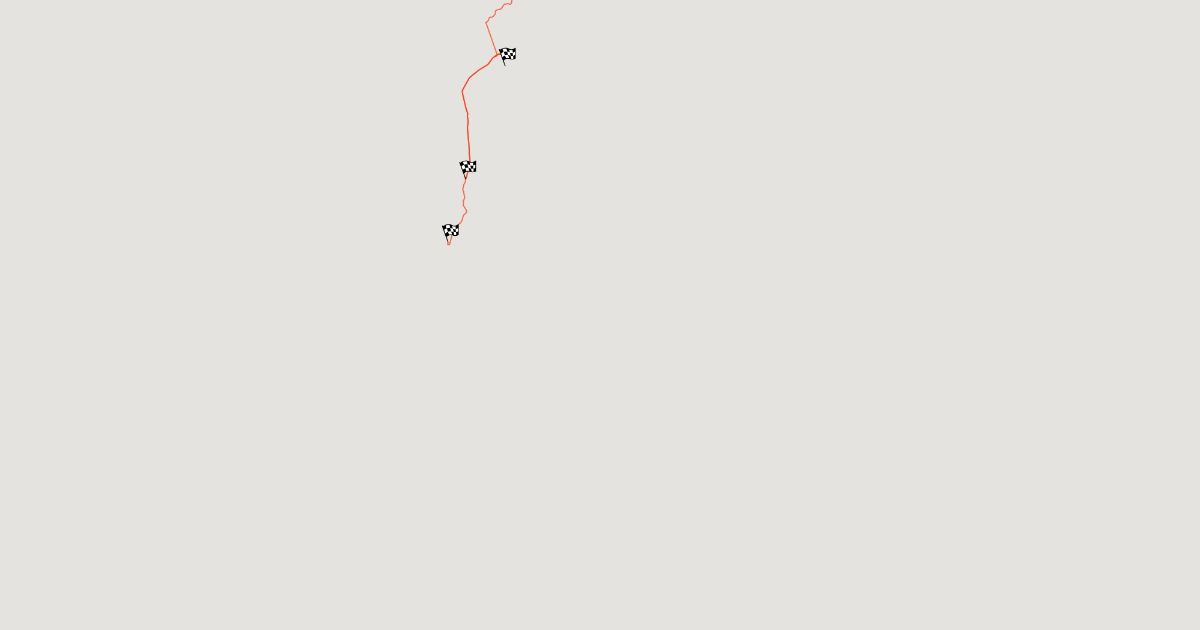Tap the checkered flag at the route's southern end
The height and width of the screenshot is (630, 1200).
(451, 231)
